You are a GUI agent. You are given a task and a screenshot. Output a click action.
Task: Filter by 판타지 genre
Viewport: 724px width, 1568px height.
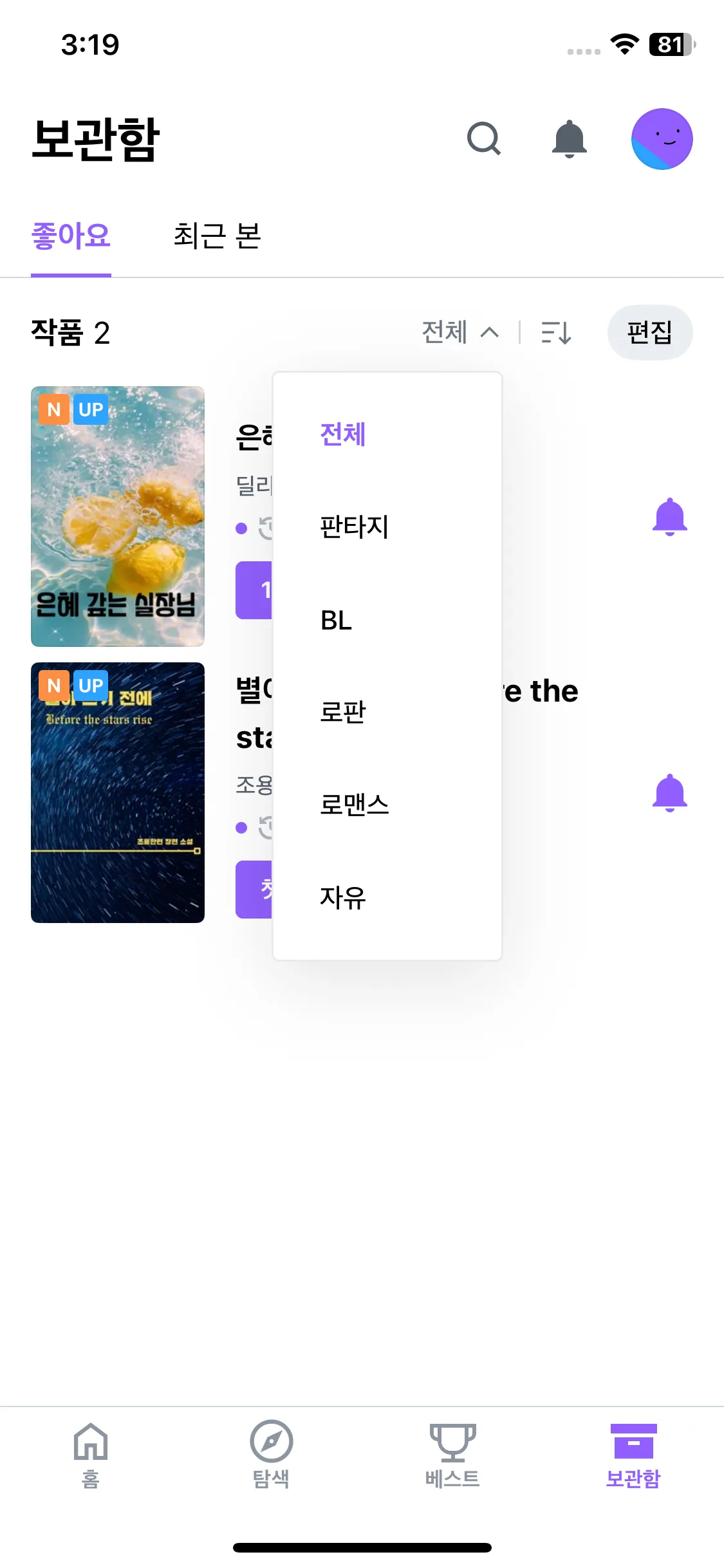click(x=354, y=527)
